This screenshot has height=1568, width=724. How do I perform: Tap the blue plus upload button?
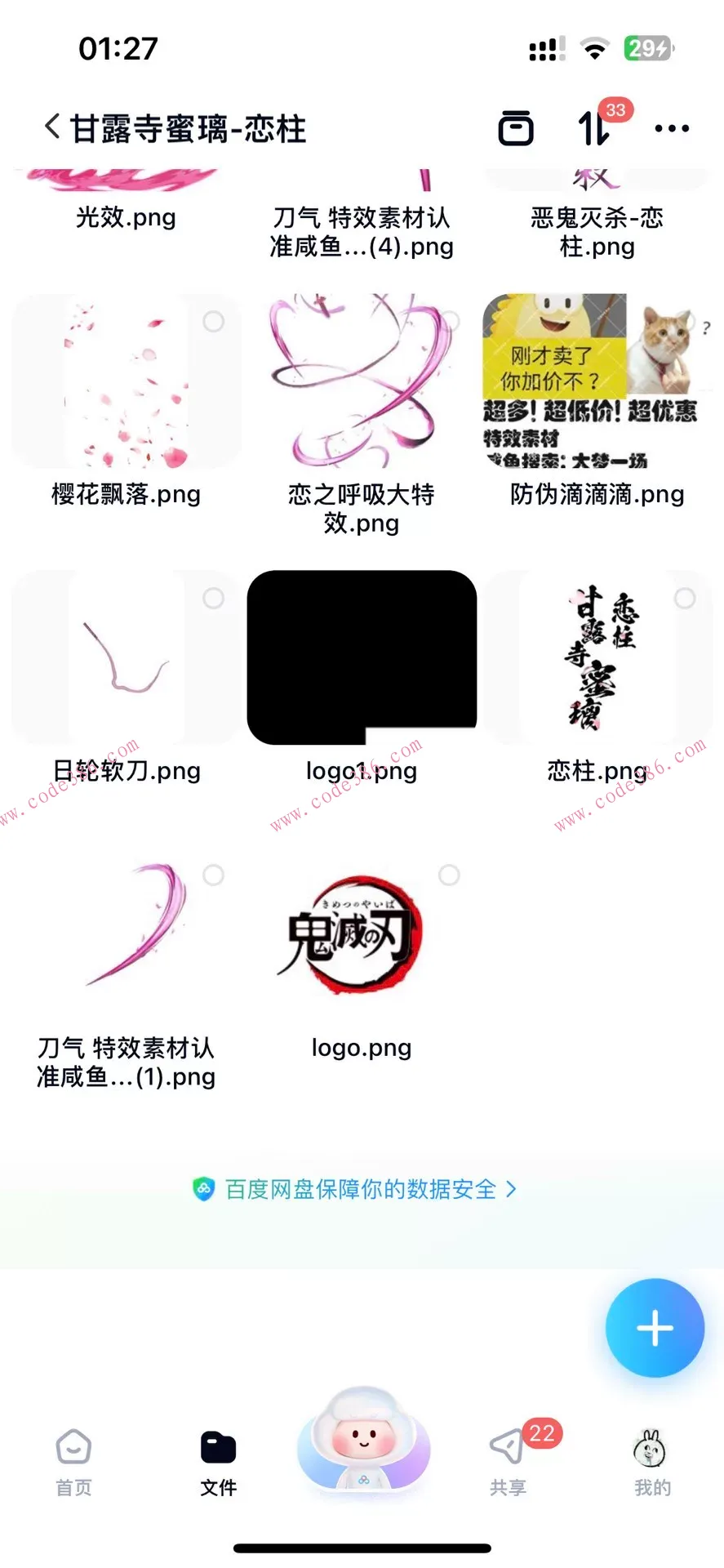click(655, 1327)
